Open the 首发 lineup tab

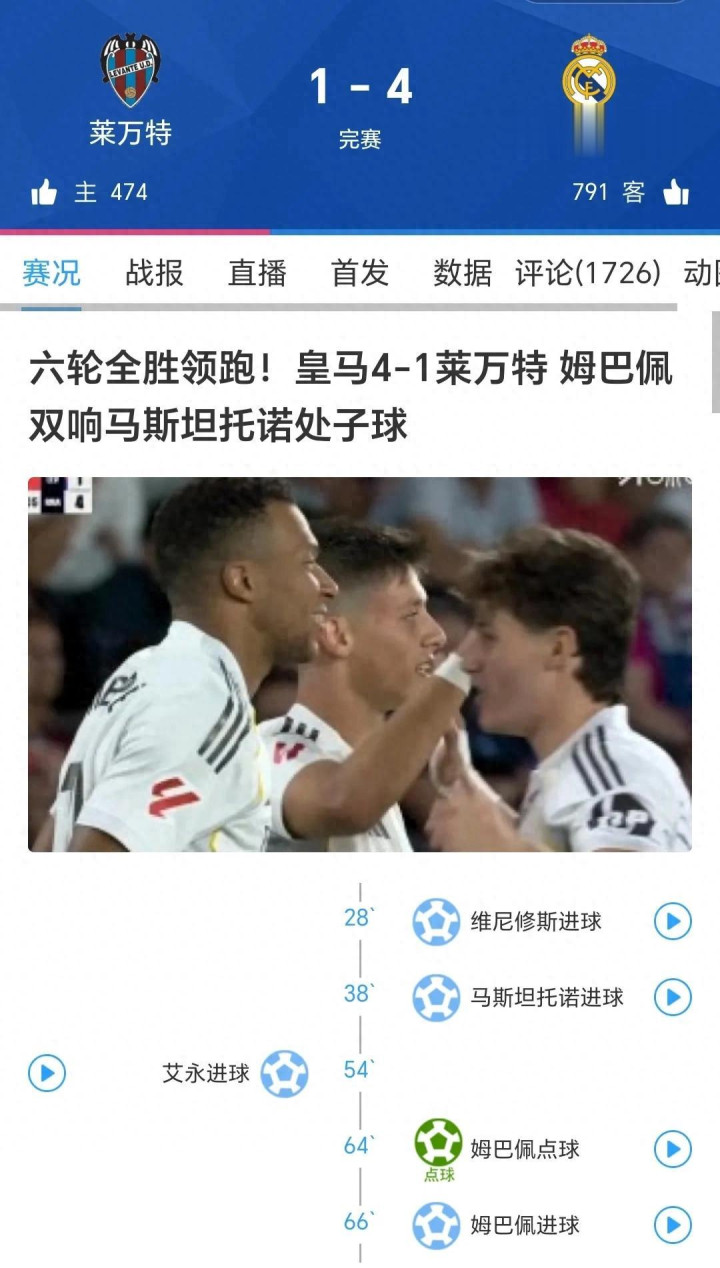click(360, 273)
